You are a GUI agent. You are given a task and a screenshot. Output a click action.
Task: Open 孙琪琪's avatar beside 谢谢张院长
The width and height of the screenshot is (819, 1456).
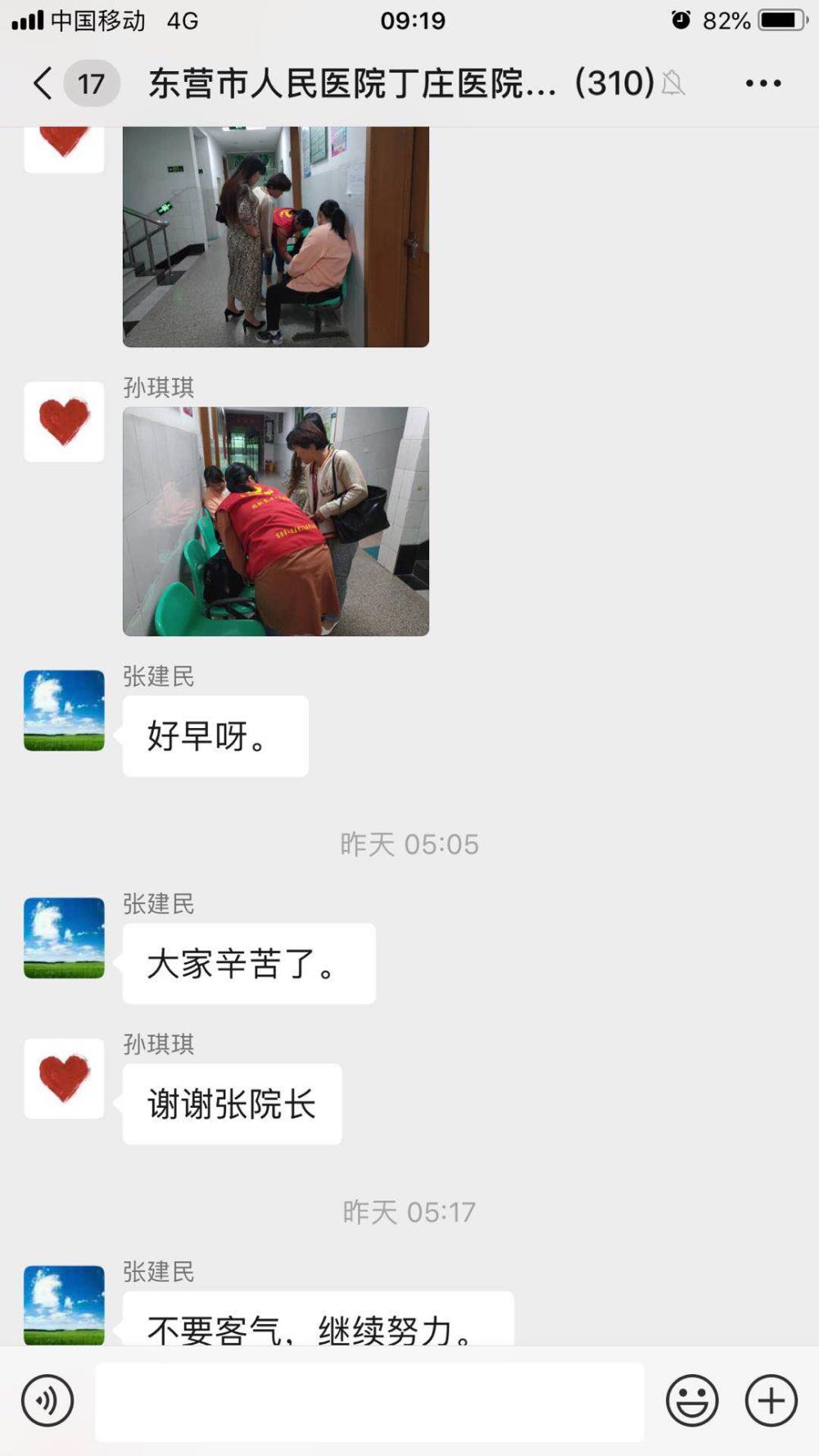64,1078
